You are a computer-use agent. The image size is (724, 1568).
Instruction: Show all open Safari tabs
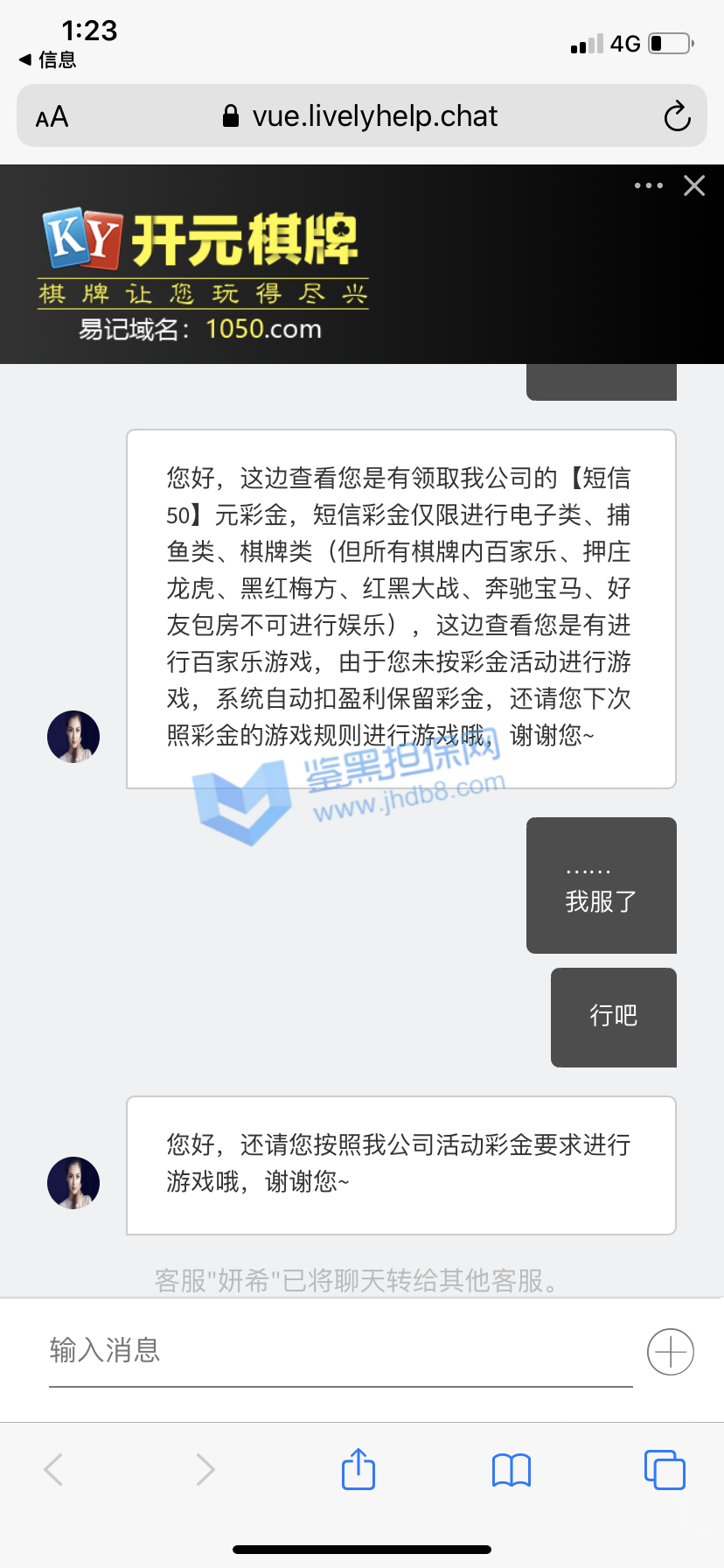coord(665,1469)
